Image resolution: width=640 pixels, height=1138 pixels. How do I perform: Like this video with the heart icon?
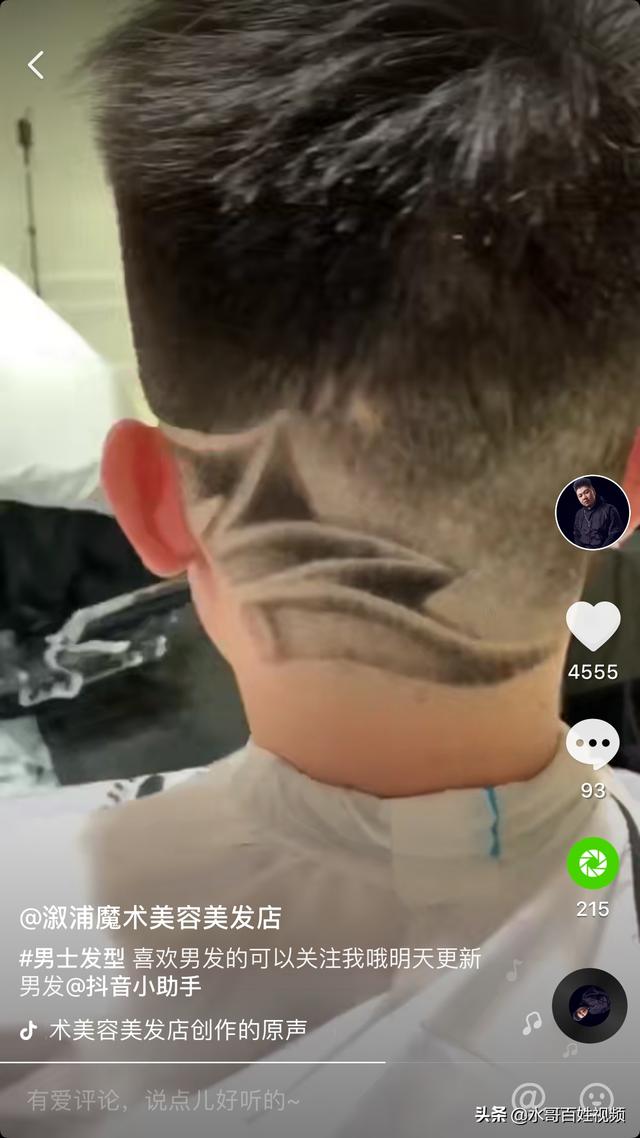pyautogui.click(x=593, y=627)
